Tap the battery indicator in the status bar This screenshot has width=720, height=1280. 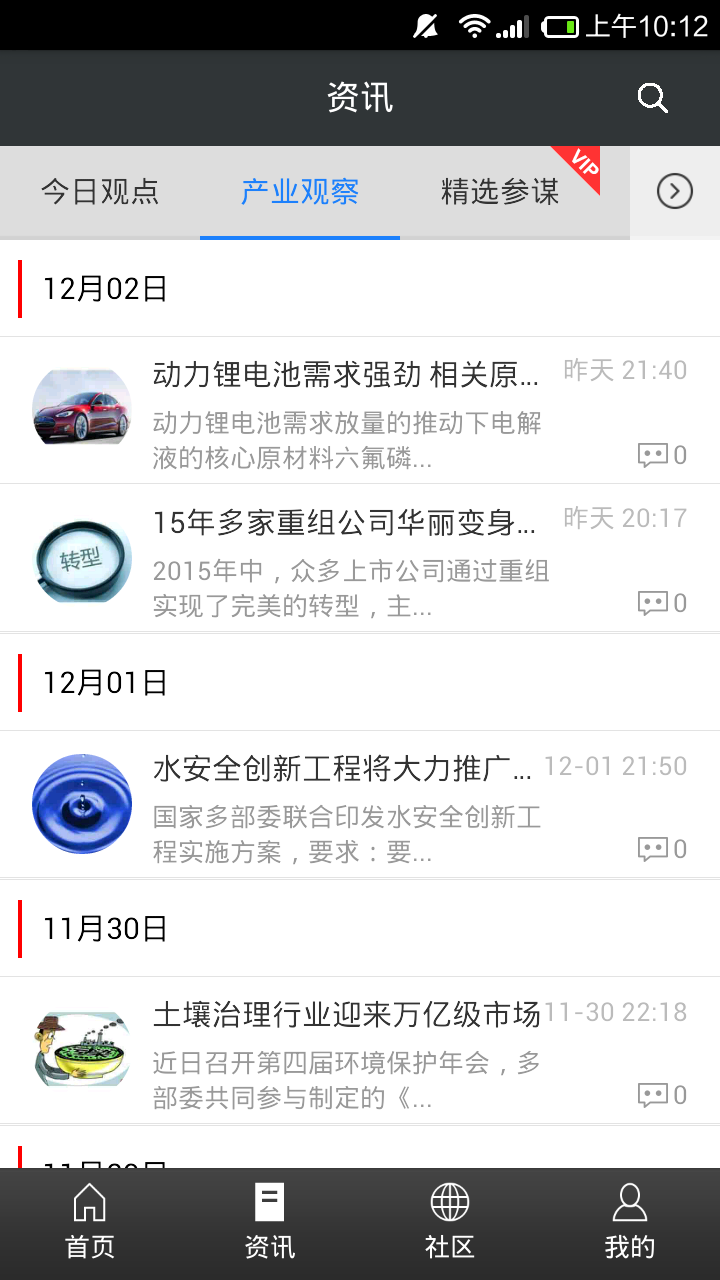click(561, 25)
